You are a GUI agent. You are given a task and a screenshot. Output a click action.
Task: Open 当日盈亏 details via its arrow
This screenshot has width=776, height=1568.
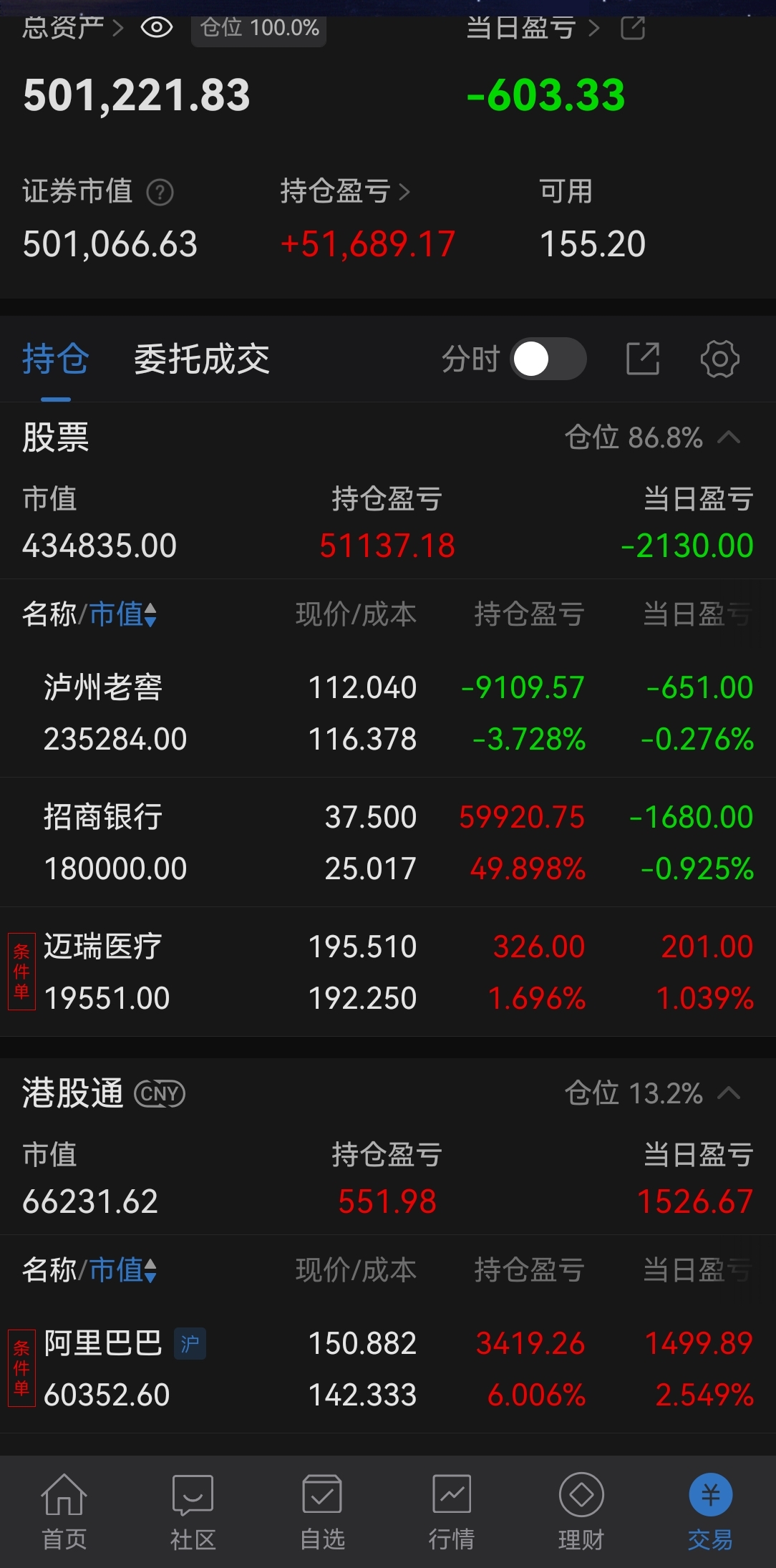pyautogui.click(x=593, y=27)
